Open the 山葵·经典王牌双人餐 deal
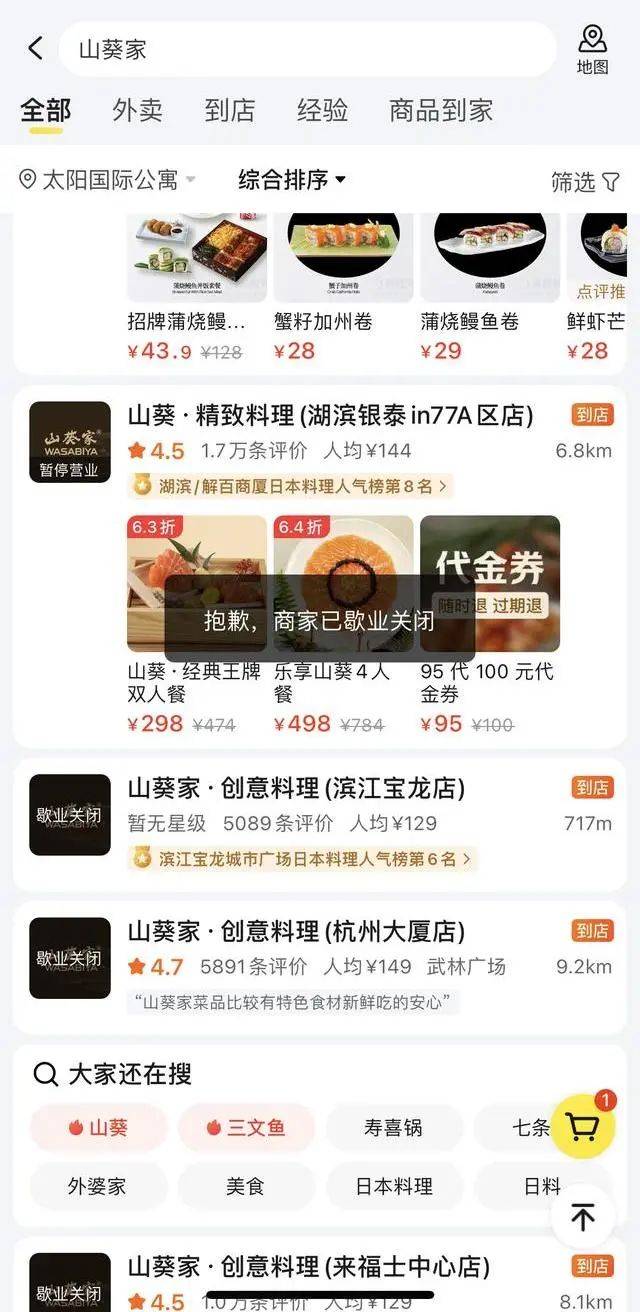Viewport: 640px width, 1312px height. (196, 620)
